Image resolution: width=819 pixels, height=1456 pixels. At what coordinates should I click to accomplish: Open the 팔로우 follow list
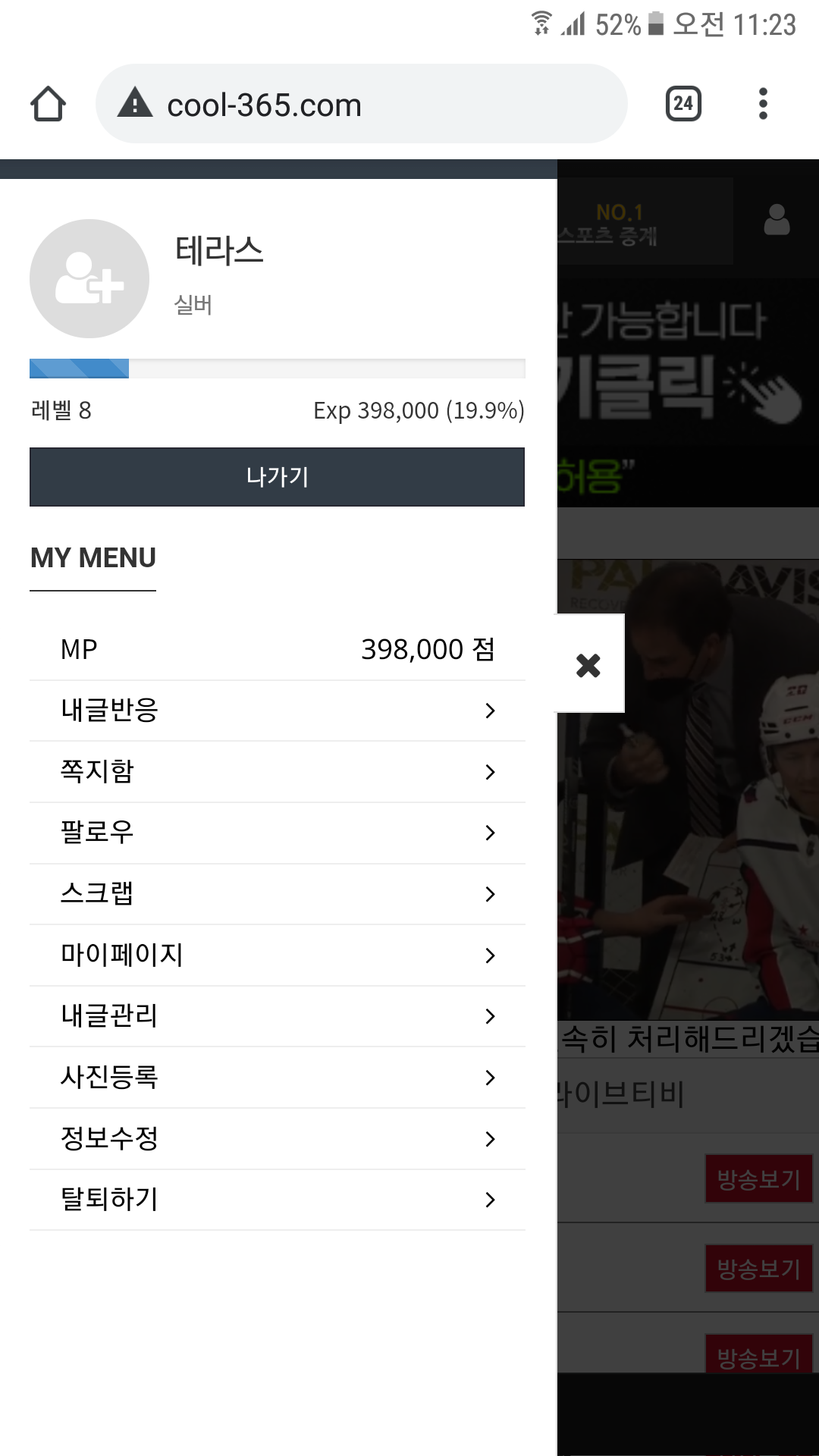[x=277, y=833]
